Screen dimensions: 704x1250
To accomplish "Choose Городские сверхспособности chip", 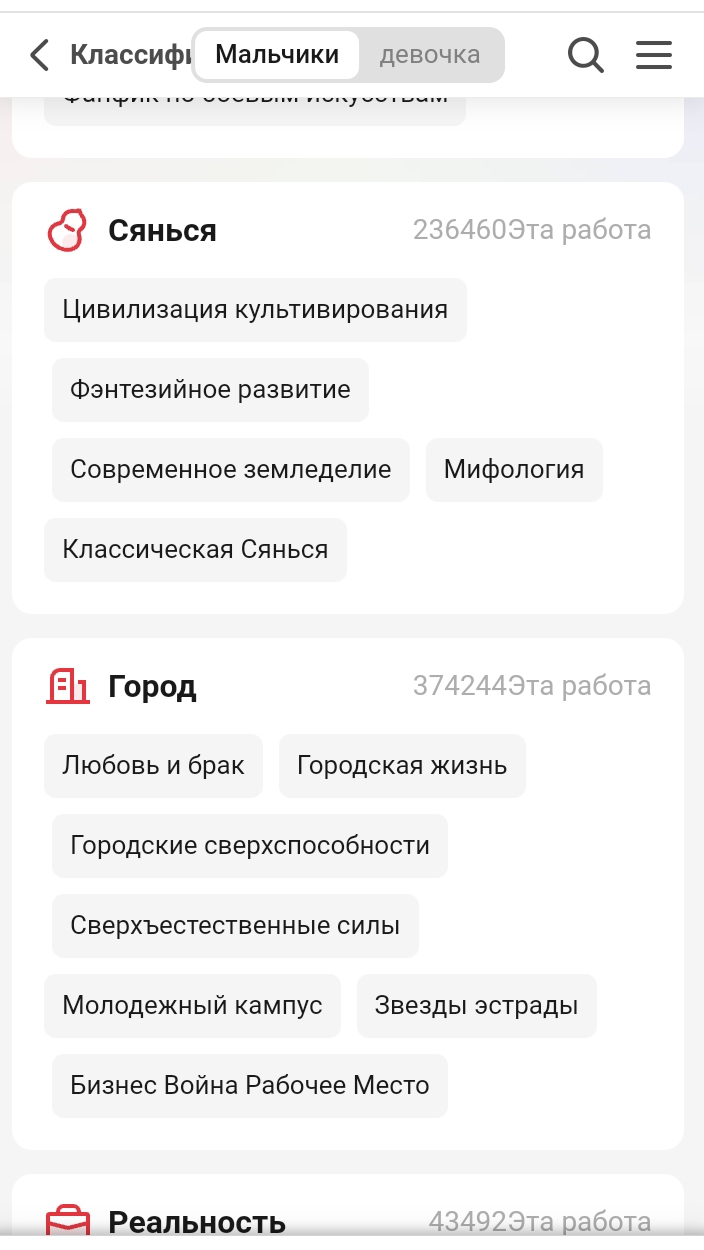I will coord(250,846).
